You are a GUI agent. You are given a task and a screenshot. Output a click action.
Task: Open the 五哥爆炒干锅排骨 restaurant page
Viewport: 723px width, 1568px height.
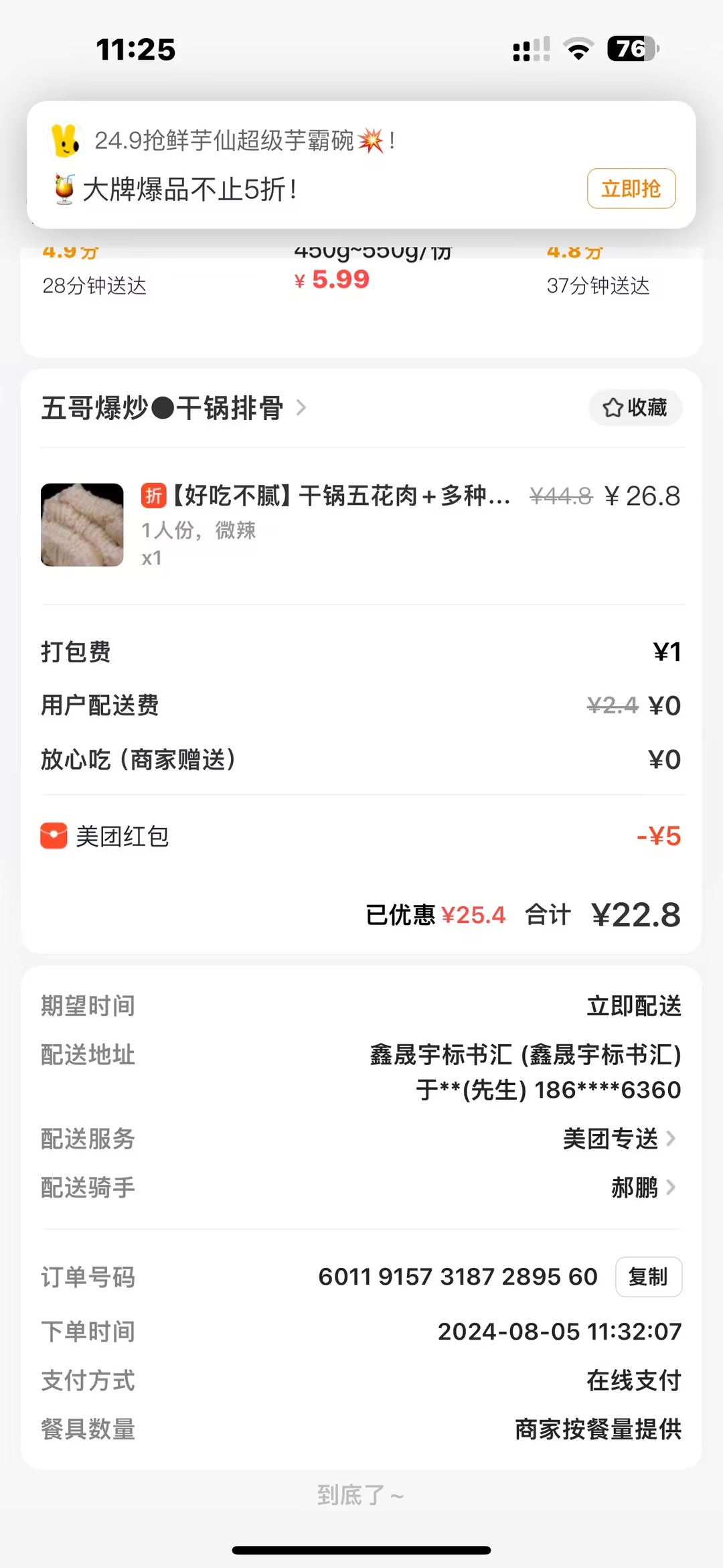point(173,408)
